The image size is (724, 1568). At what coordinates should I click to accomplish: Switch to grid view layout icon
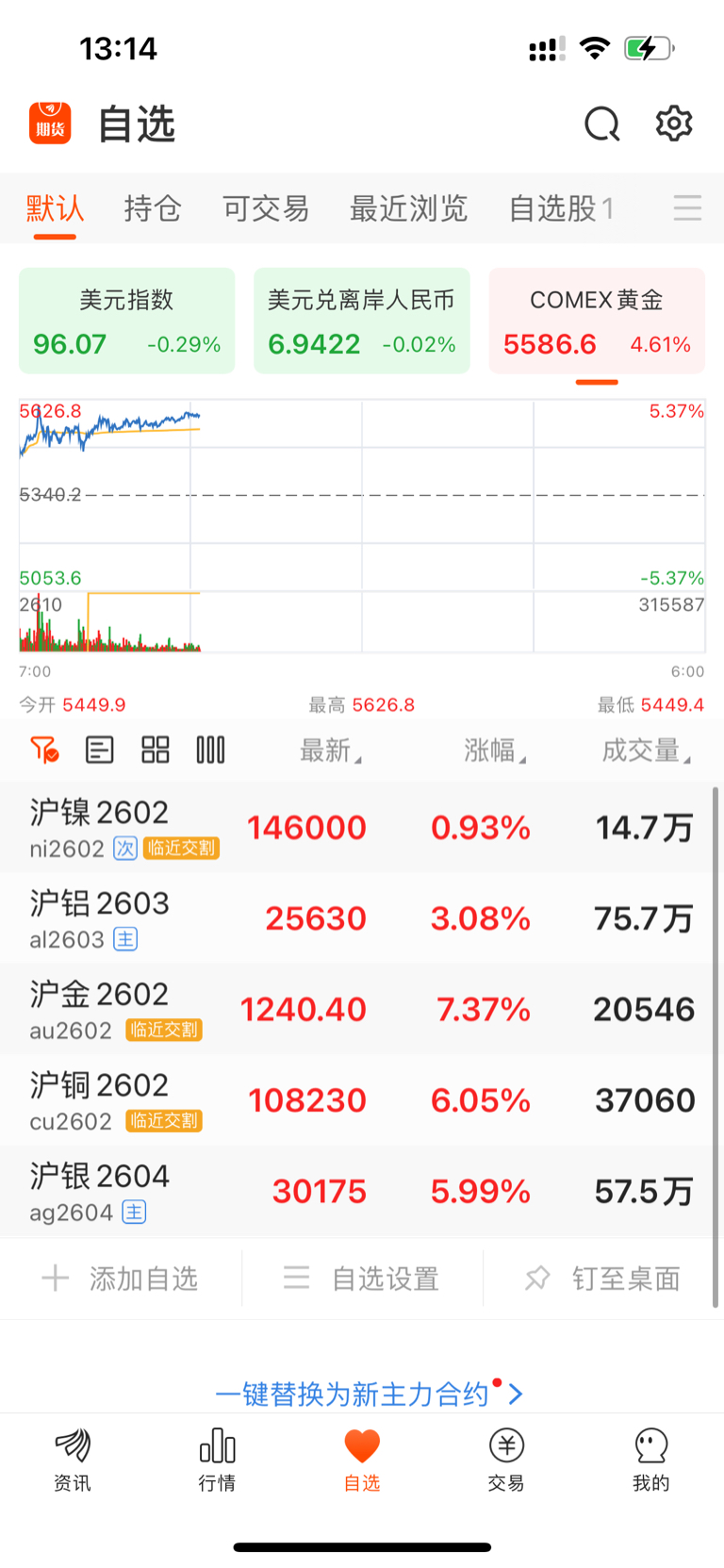pyautogui.click(x=156, y=751)
